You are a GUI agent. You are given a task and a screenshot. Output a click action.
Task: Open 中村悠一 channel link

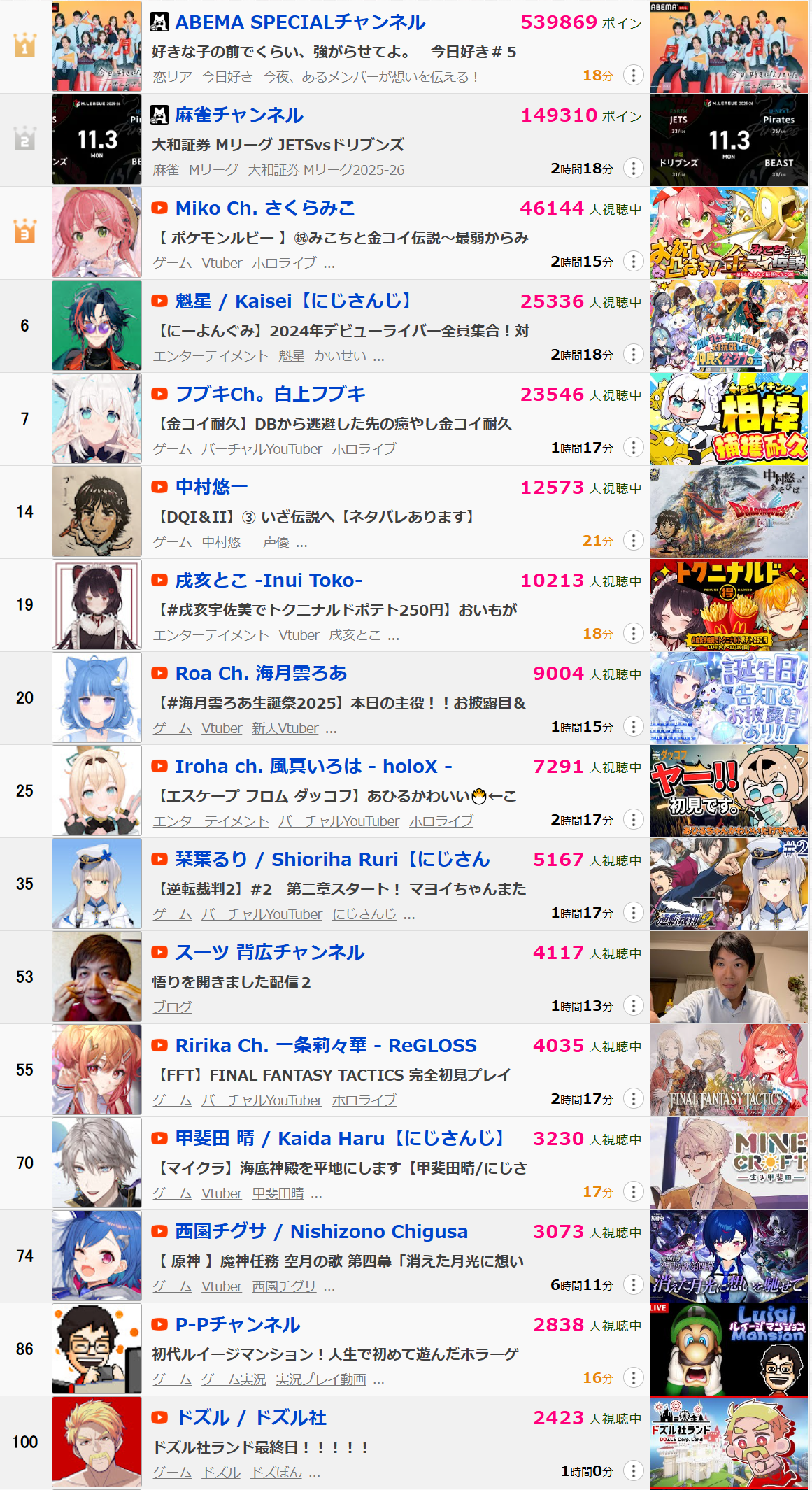click(211, 488)
